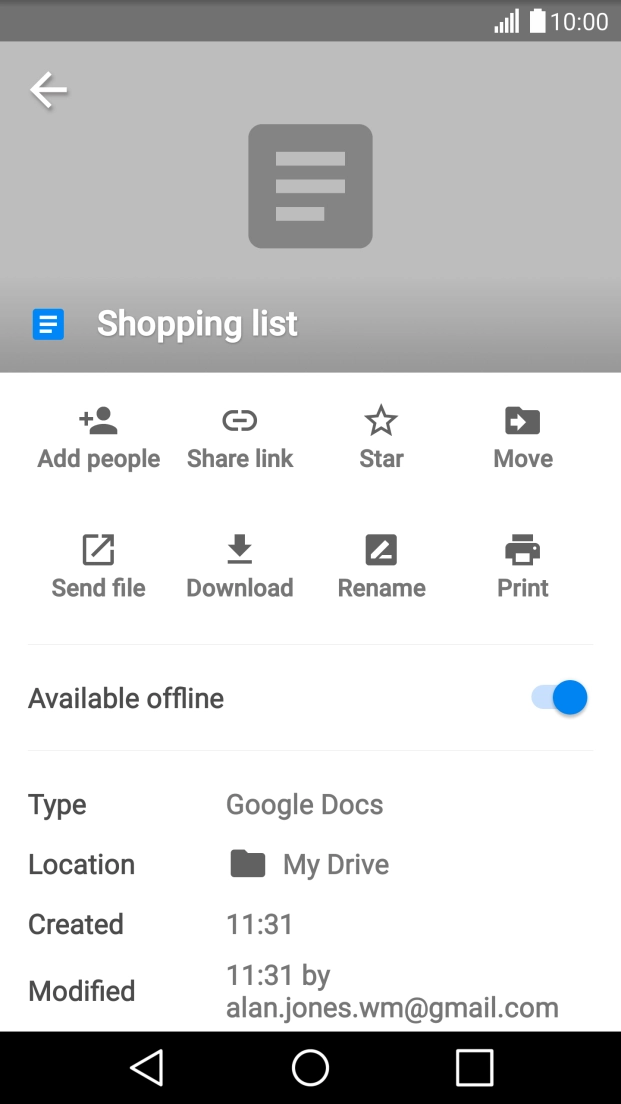Go back using the arrow
This screenshot has width=621, height=1104.
tap(48, 90)
